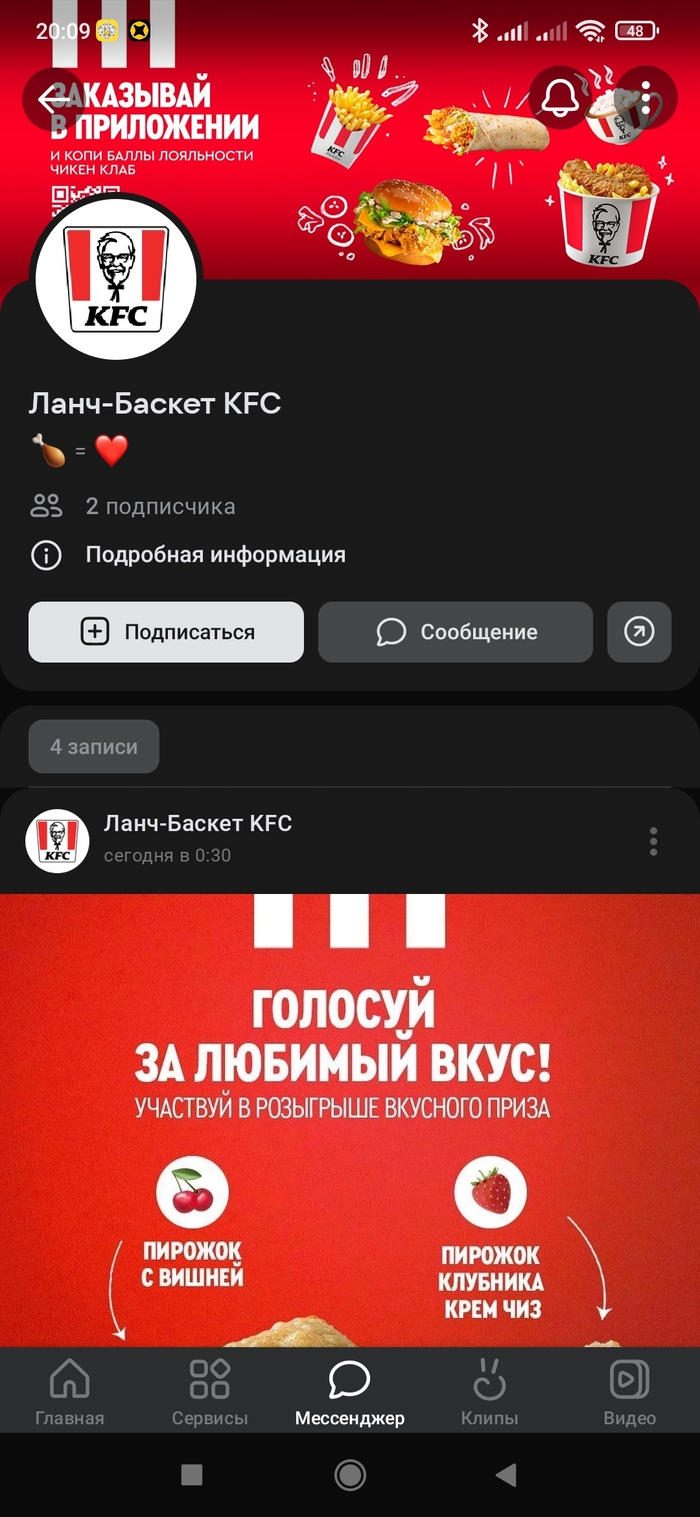Tap the system home button

pyautogui.click(x=350, y=1474)
